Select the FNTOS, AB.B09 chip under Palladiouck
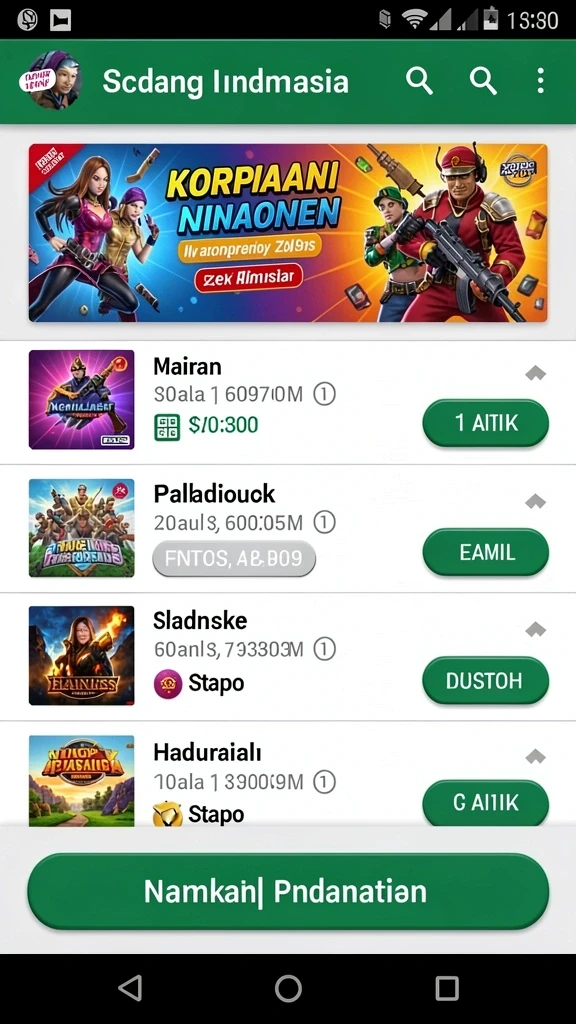Screen dimensions: 576x1024 pos(234,558)
